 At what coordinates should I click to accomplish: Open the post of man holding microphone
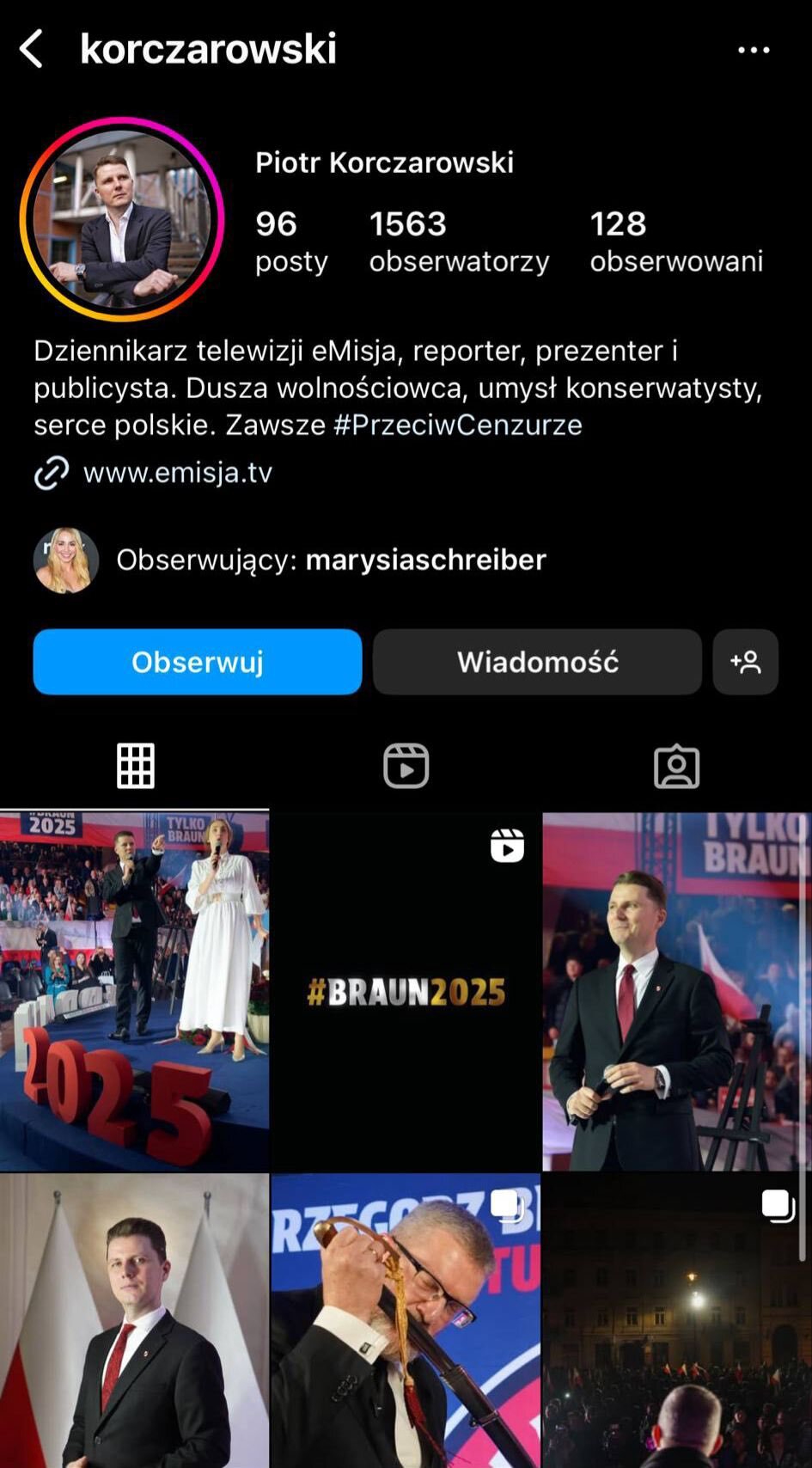pos(676,991)
